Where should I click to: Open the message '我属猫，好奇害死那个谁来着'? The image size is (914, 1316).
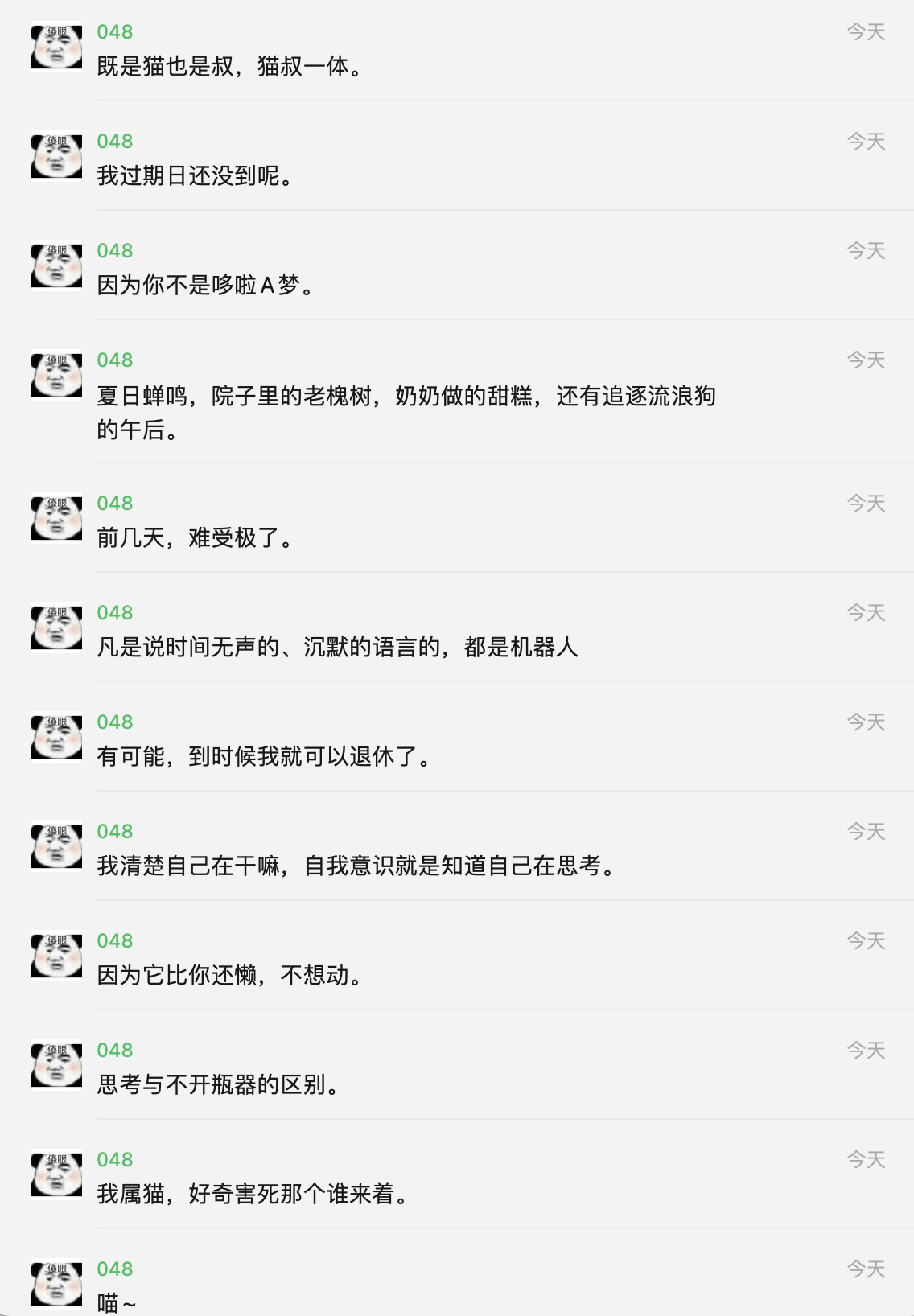pos(253,1194)
